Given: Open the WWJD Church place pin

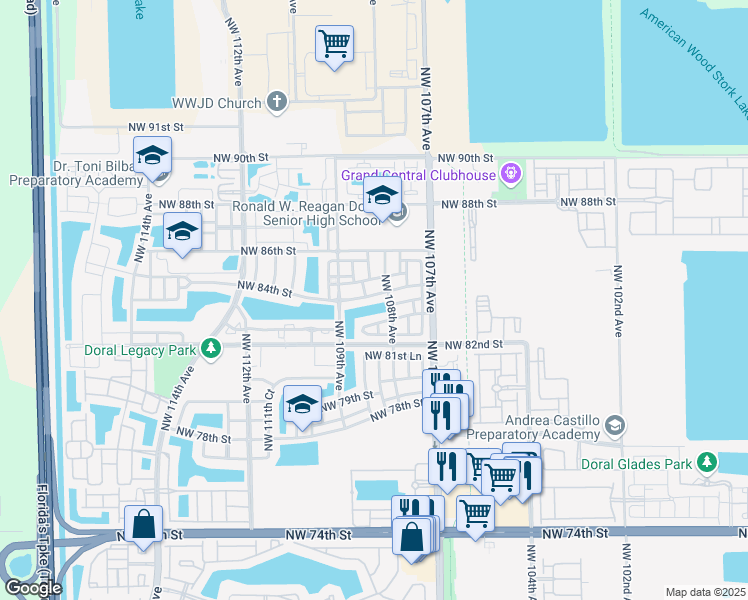Looking at the screenshot, I should [278, 102].
